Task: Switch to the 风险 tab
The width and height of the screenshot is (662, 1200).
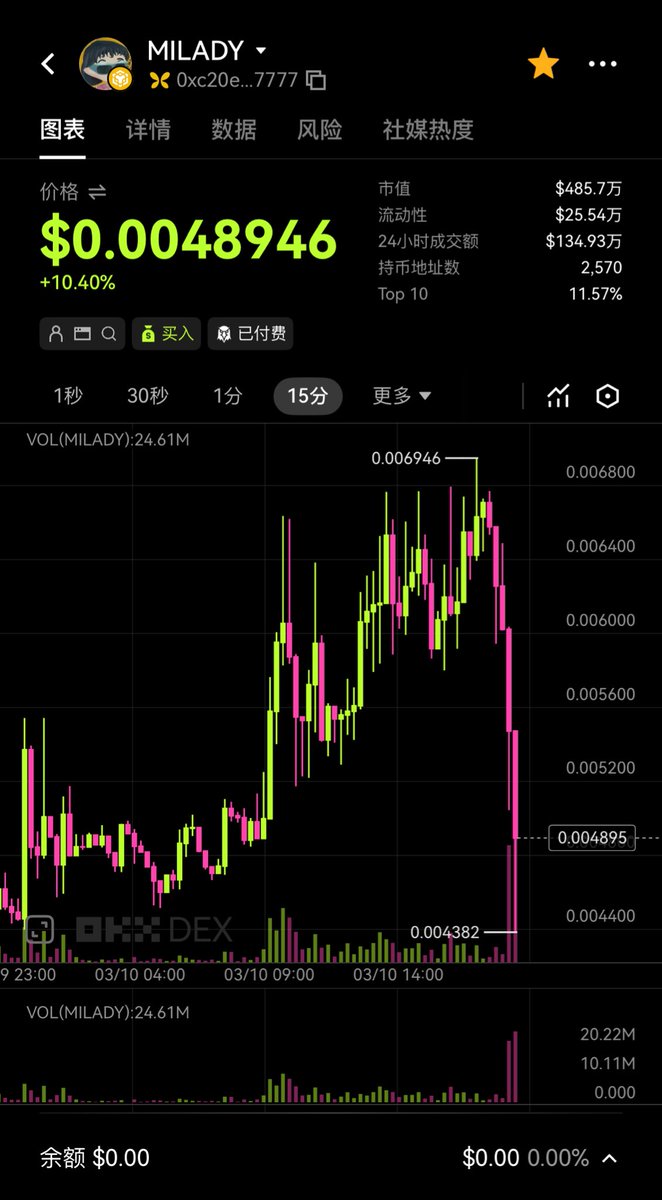Action: pos(320,129)
